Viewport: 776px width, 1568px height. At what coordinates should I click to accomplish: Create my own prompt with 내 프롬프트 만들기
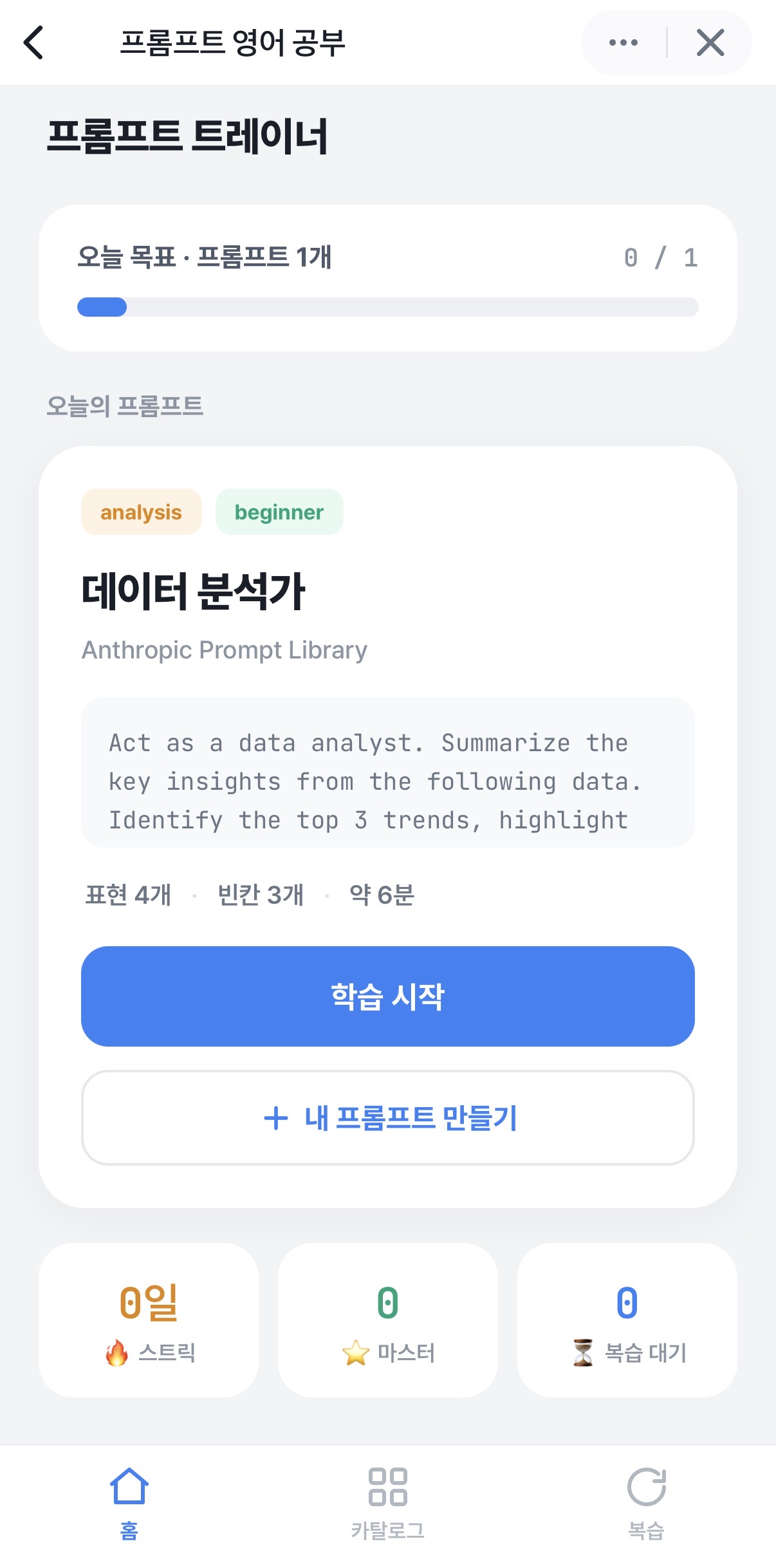(388, 1118)
